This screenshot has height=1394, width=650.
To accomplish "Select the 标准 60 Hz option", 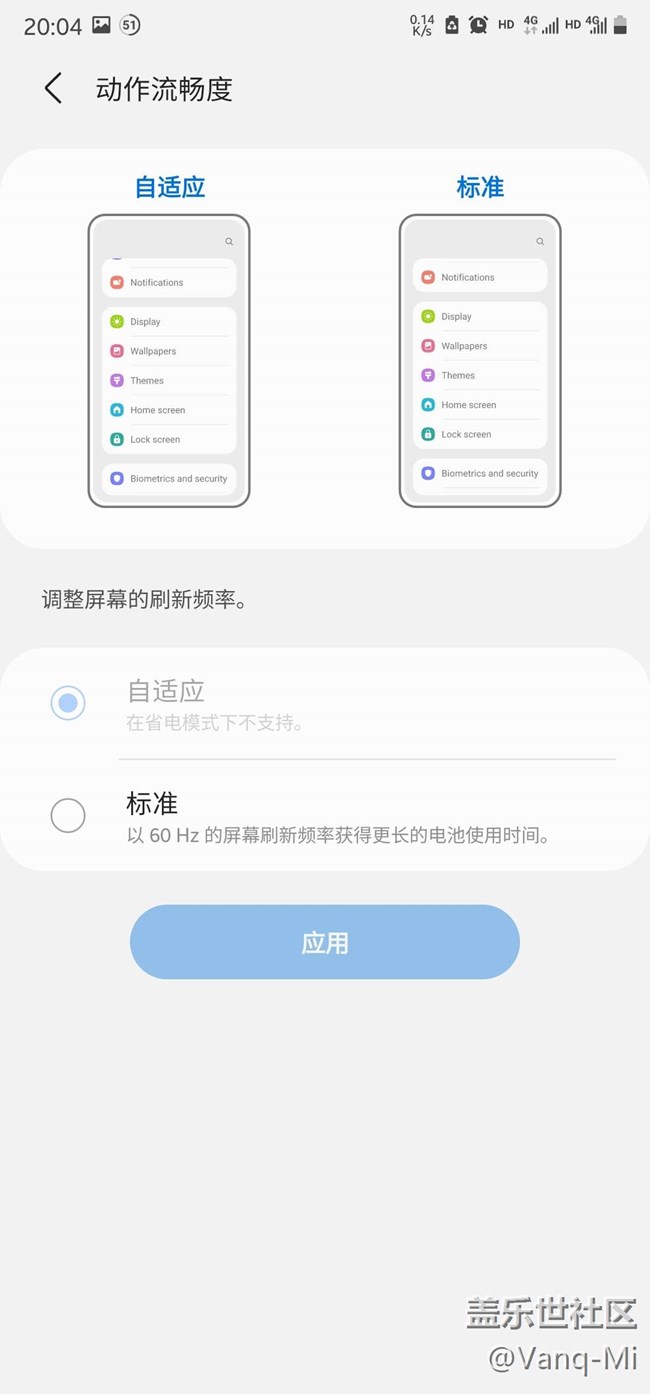I will pos(68,816).
